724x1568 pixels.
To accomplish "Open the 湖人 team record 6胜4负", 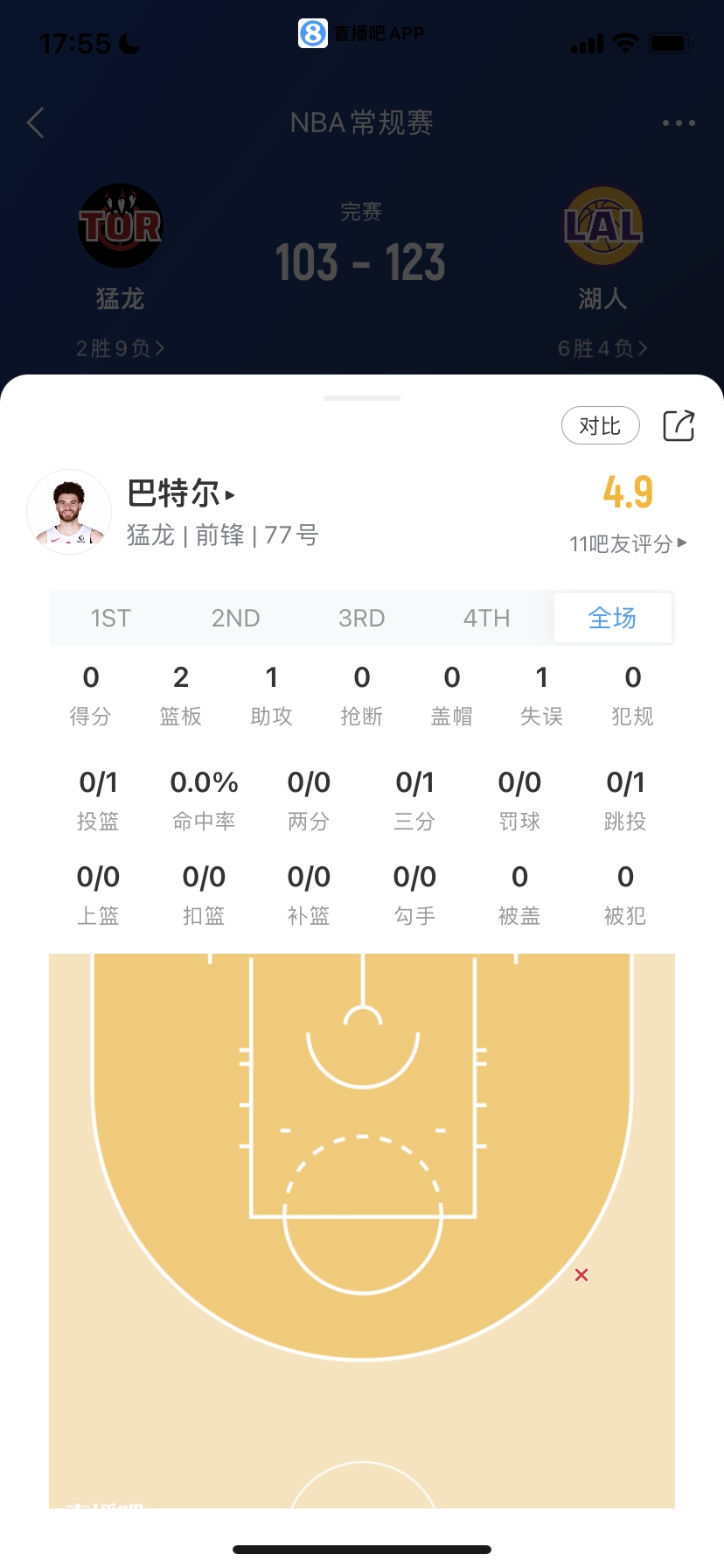I will [602, 349].
